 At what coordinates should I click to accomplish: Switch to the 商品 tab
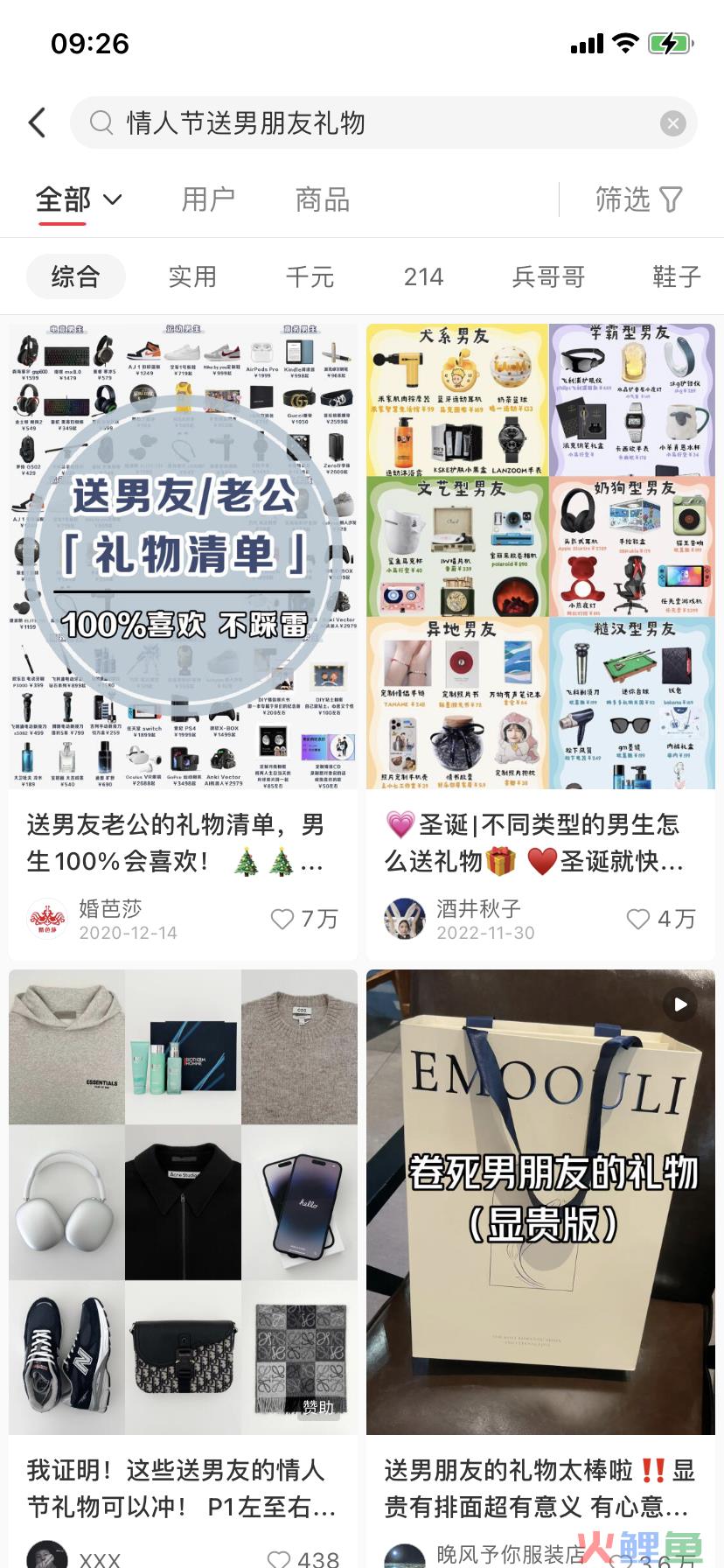click(x=323, y=200)
